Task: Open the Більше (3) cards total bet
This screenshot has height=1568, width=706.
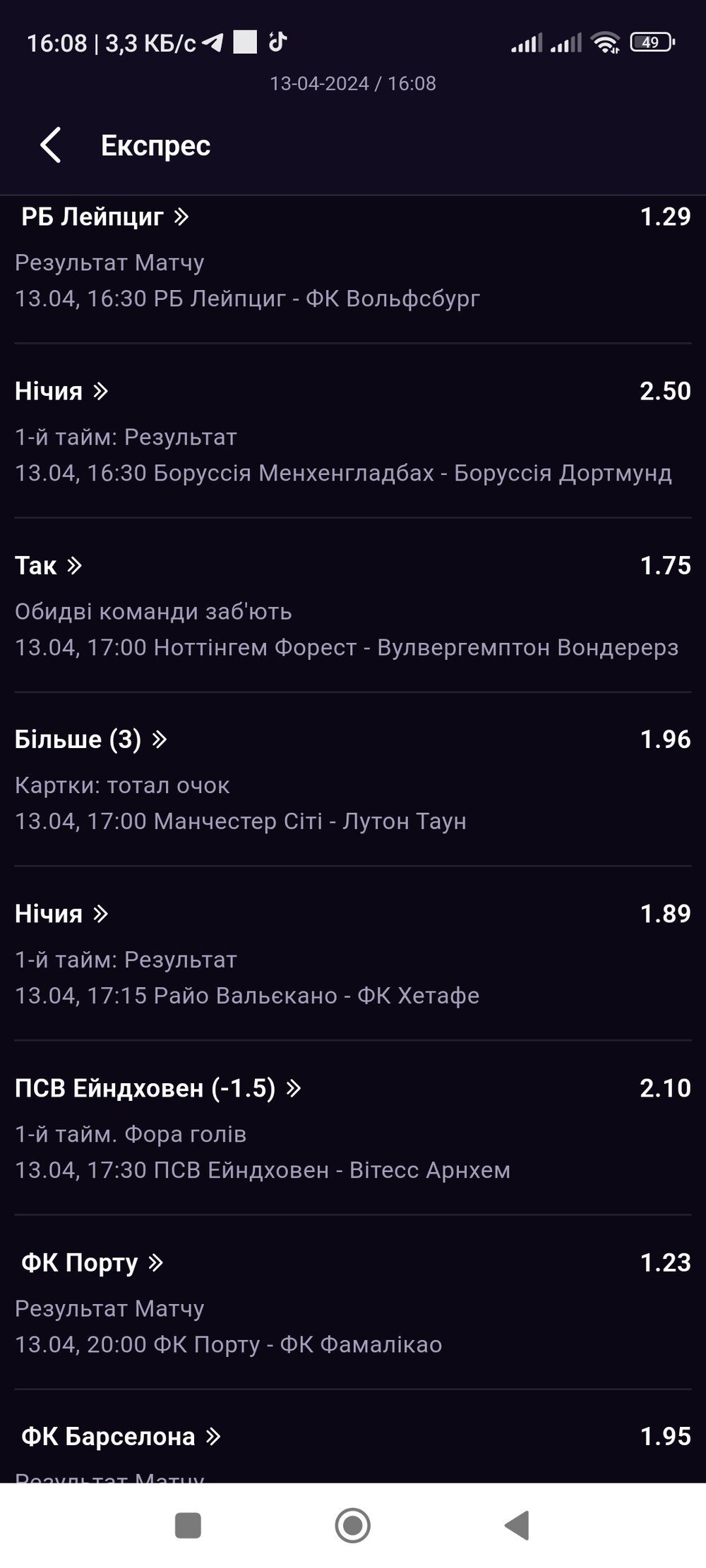Action: pyautogui.click(x=91, y=740)
